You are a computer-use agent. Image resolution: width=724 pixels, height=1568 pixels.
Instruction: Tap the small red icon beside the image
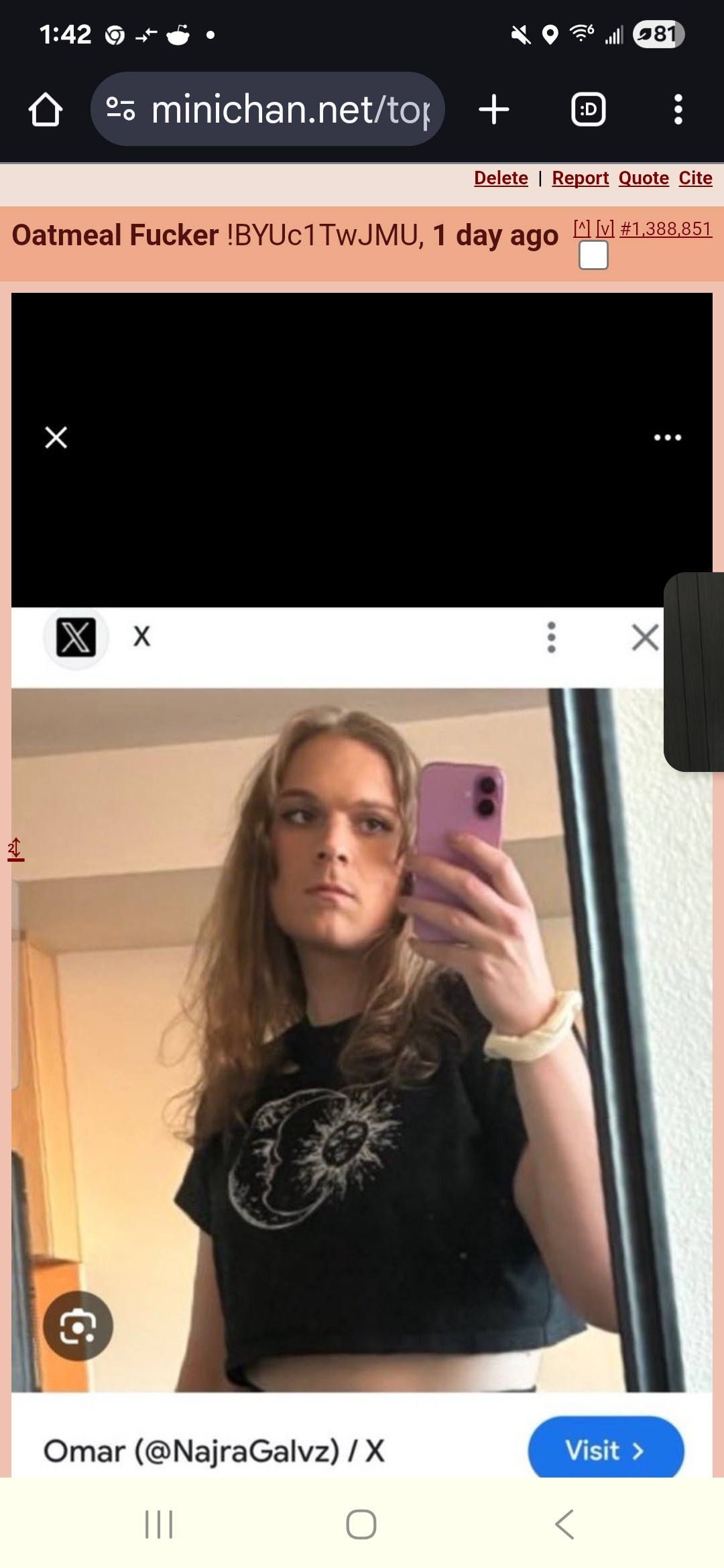[x=15, y=849]
